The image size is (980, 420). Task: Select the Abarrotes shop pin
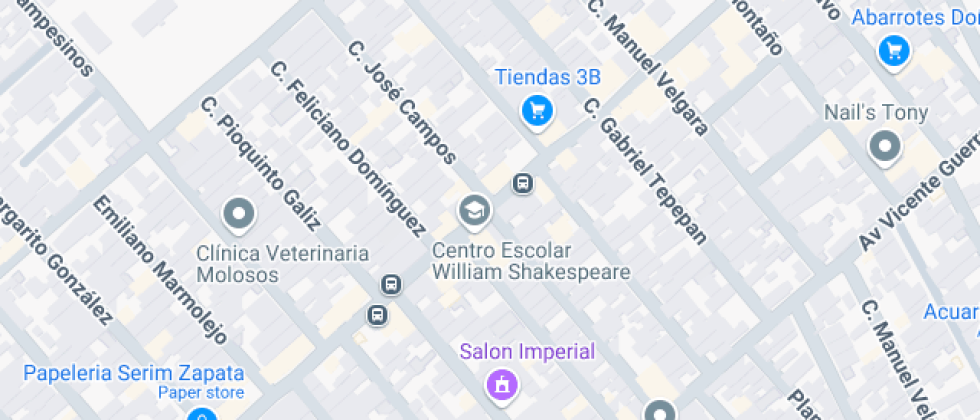(x=891, y=50)
